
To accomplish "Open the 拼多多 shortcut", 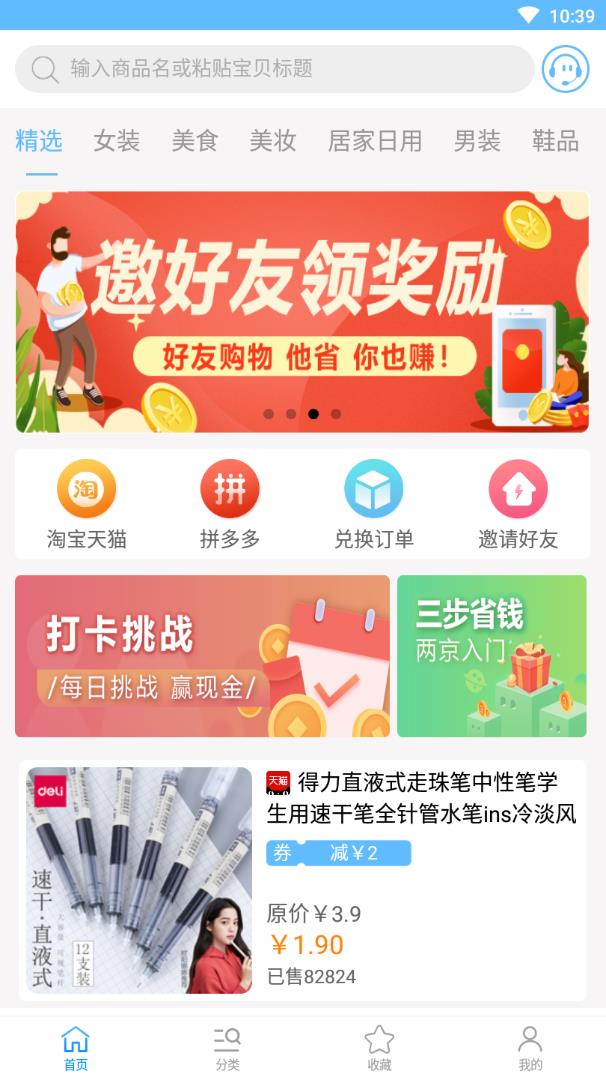I will [x=230, y=505].
